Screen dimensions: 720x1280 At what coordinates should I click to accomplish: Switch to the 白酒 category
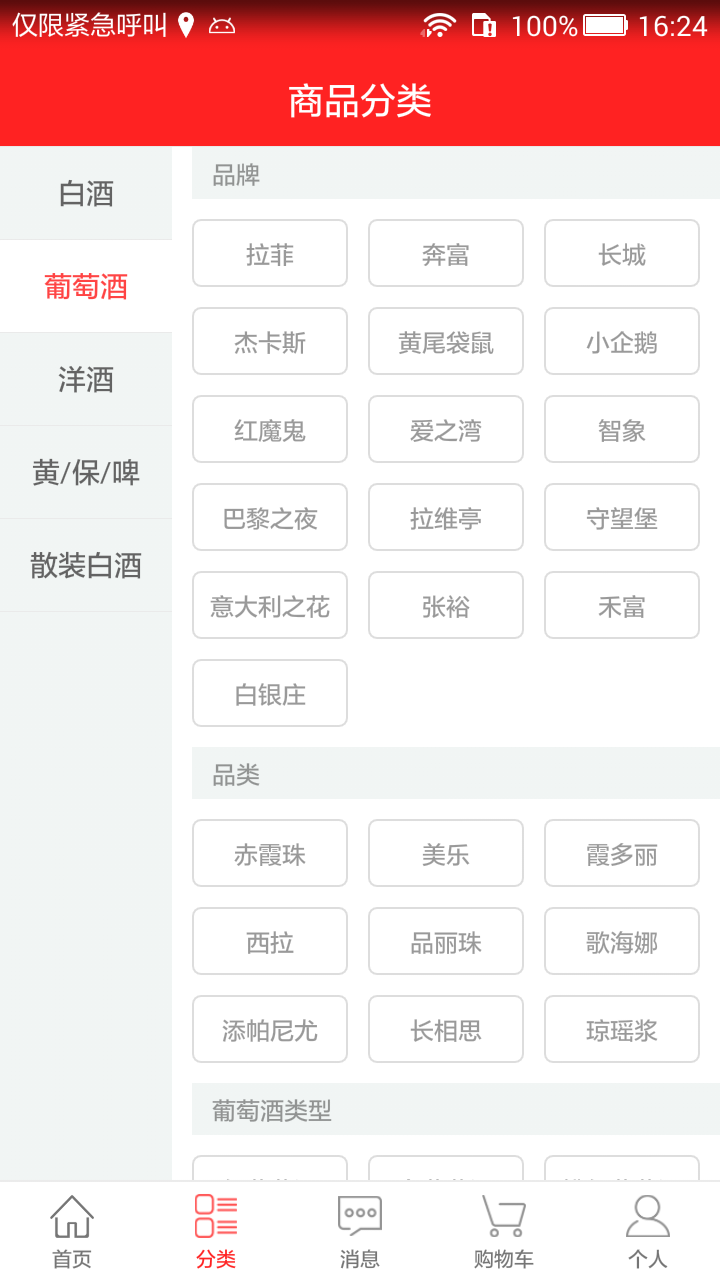pos(86,193)
